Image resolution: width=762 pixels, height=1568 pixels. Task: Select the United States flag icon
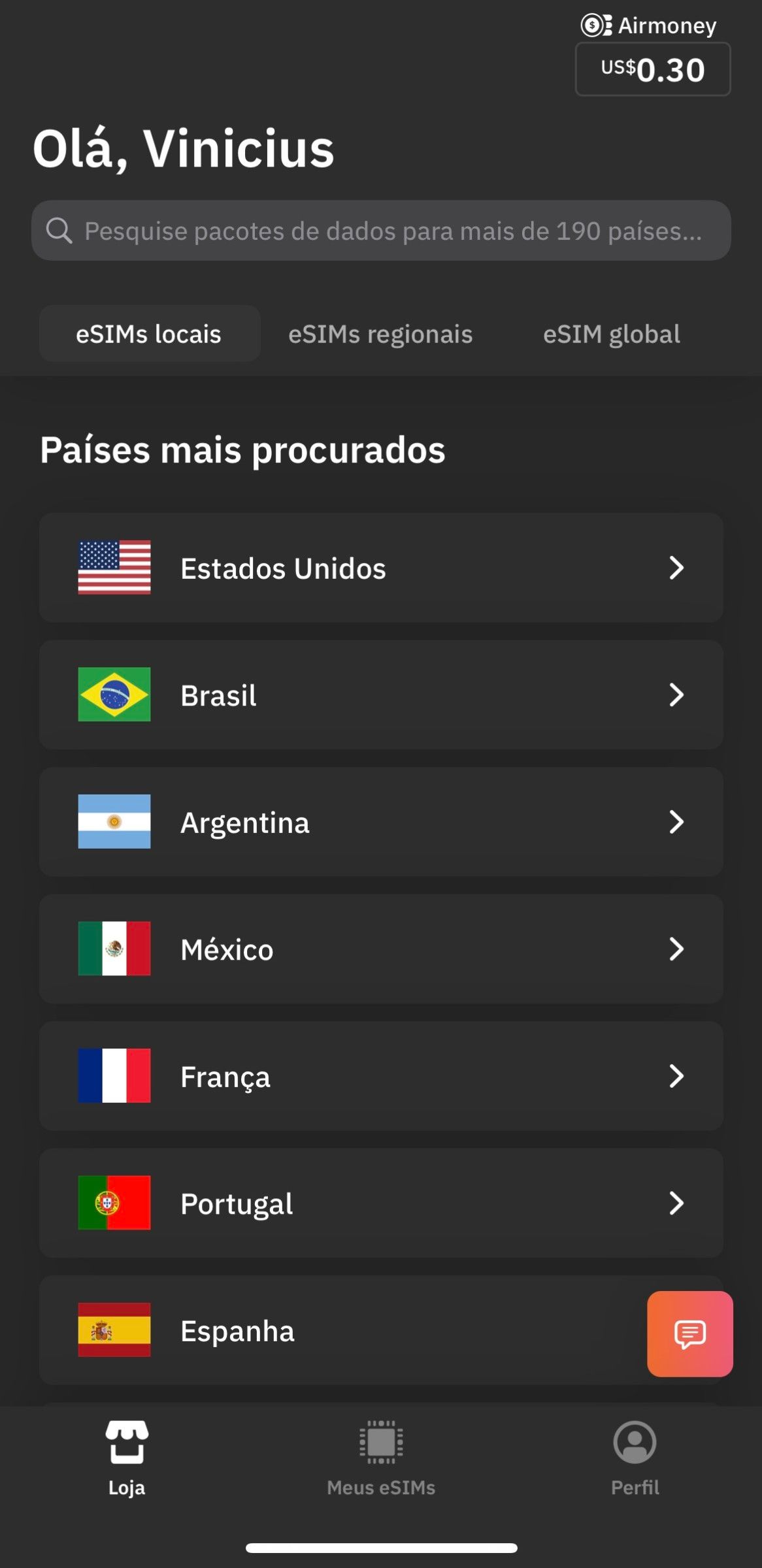114,568
